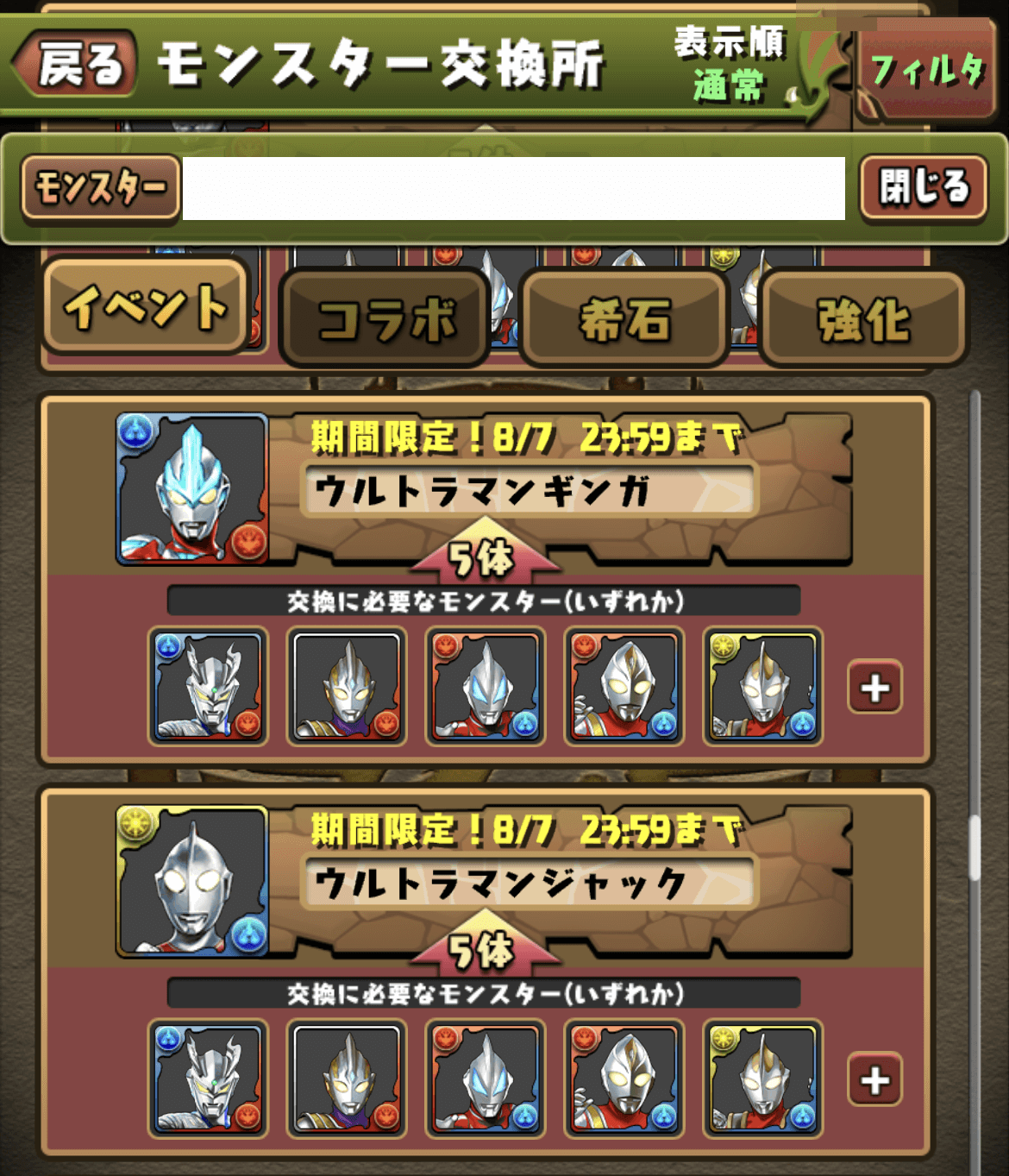The width and height of the screenshot is (1009, 1176).
Task: Expand required monsters for ウルトラマンジャック
Action: (874, 1079)
